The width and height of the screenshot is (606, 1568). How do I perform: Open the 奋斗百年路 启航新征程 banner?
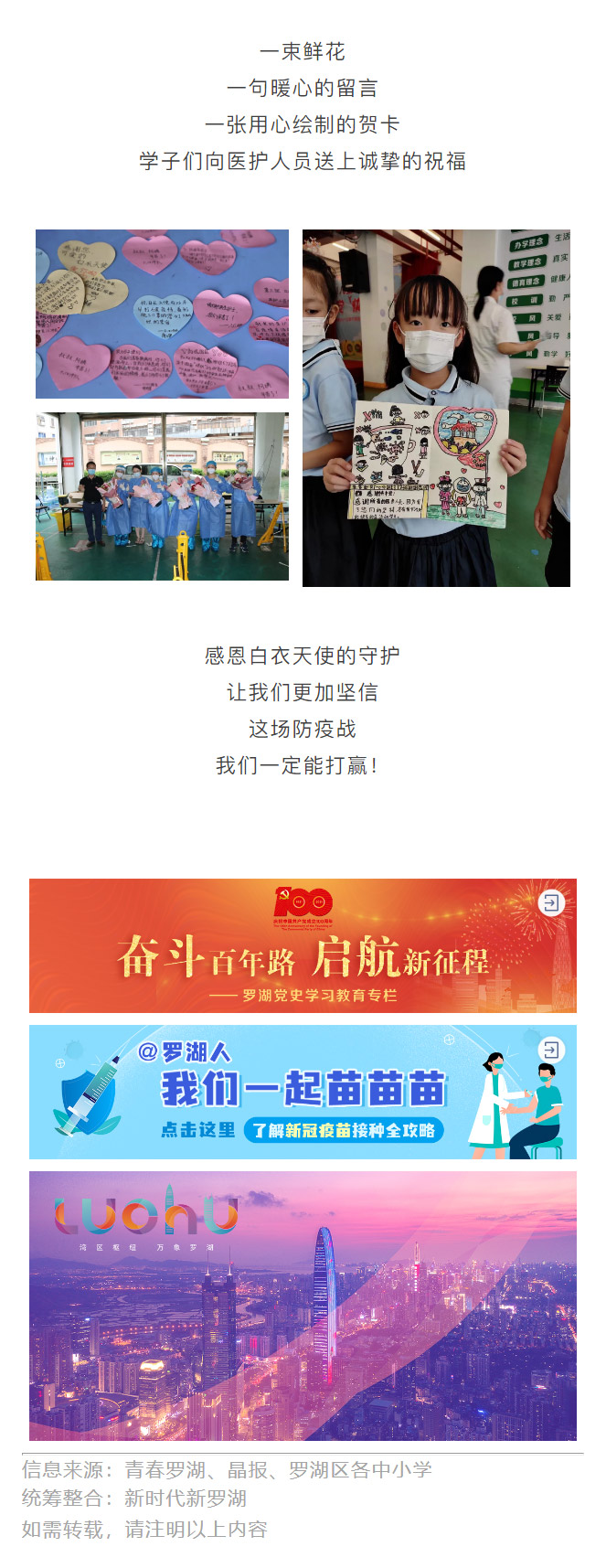click(303, 945)
